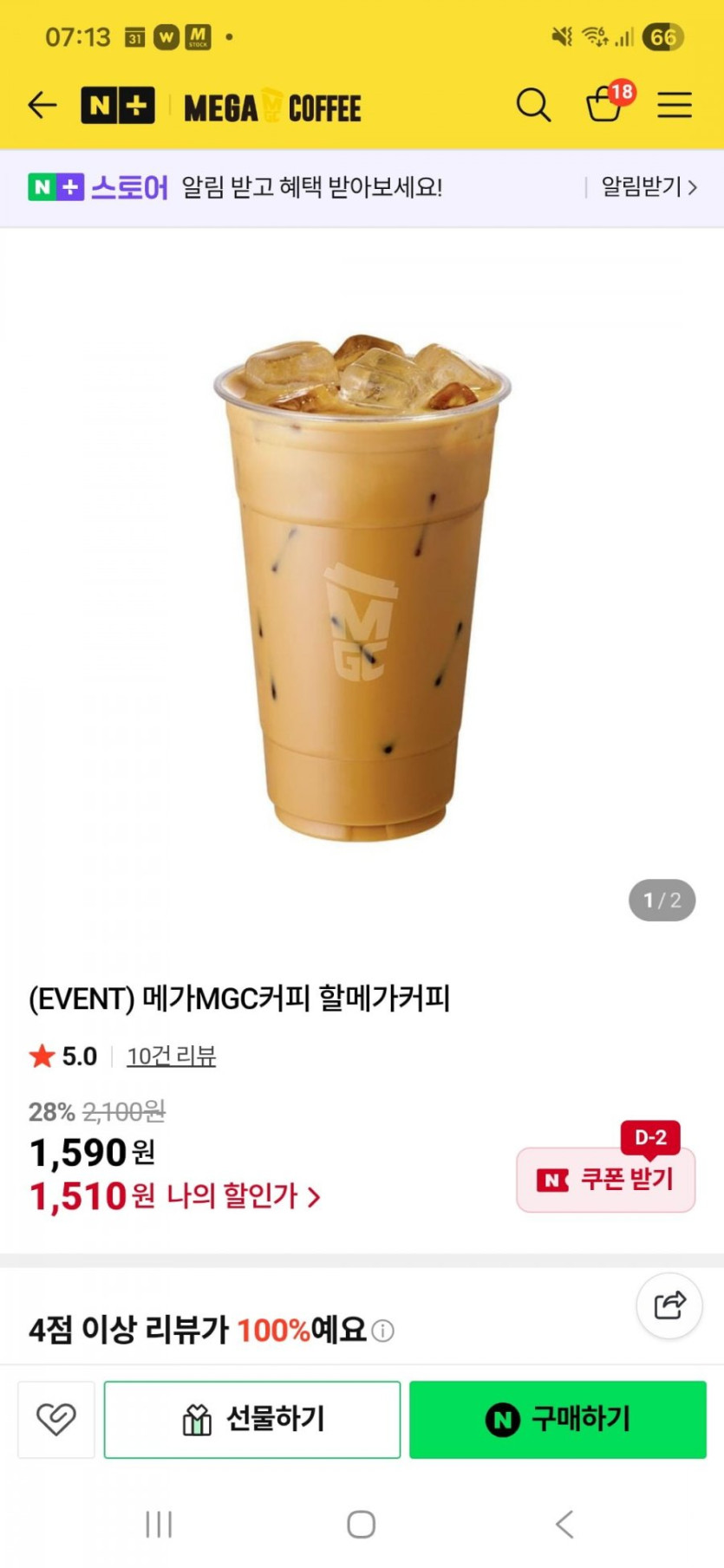The image size is (724, 1568).
Task: Show info about the 4점 이상 review rate
Action: (x=382, y=1331)
